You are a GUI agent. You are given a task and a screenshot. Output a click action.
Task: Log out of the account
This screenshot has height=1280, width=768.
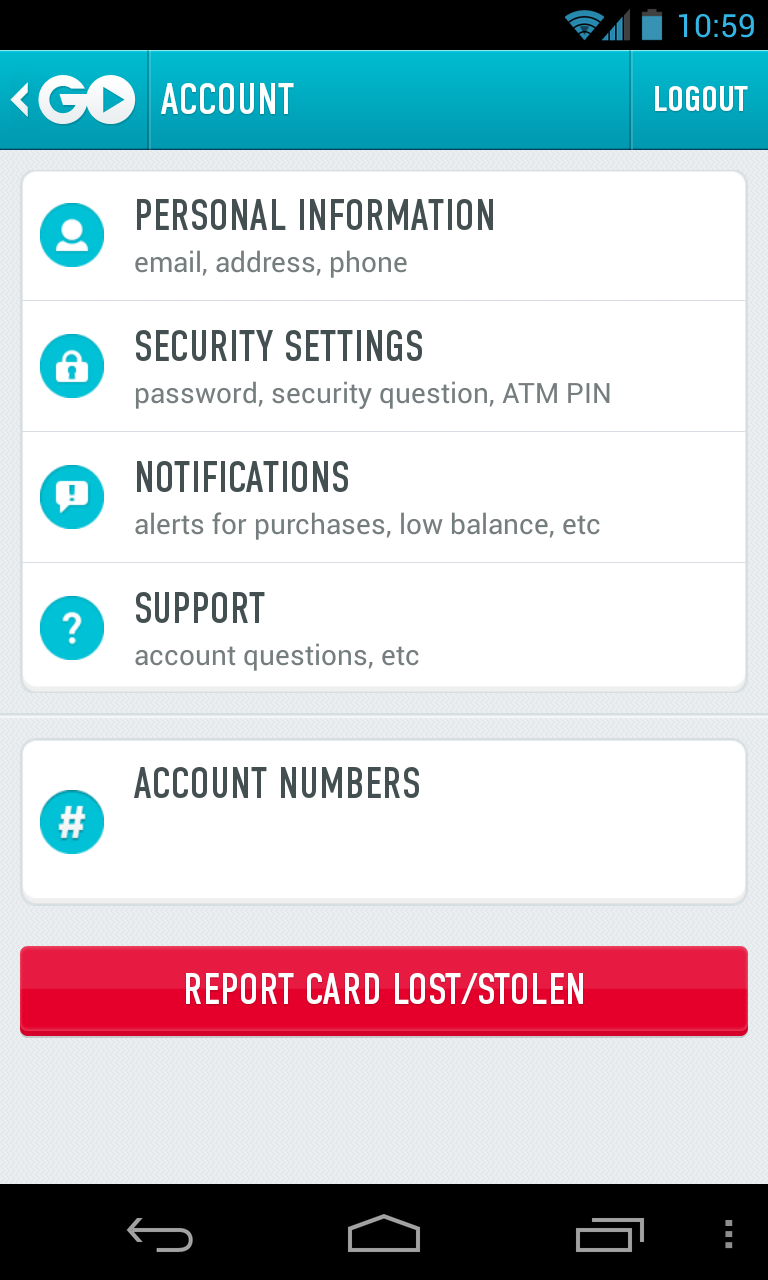tap(700, 99)
